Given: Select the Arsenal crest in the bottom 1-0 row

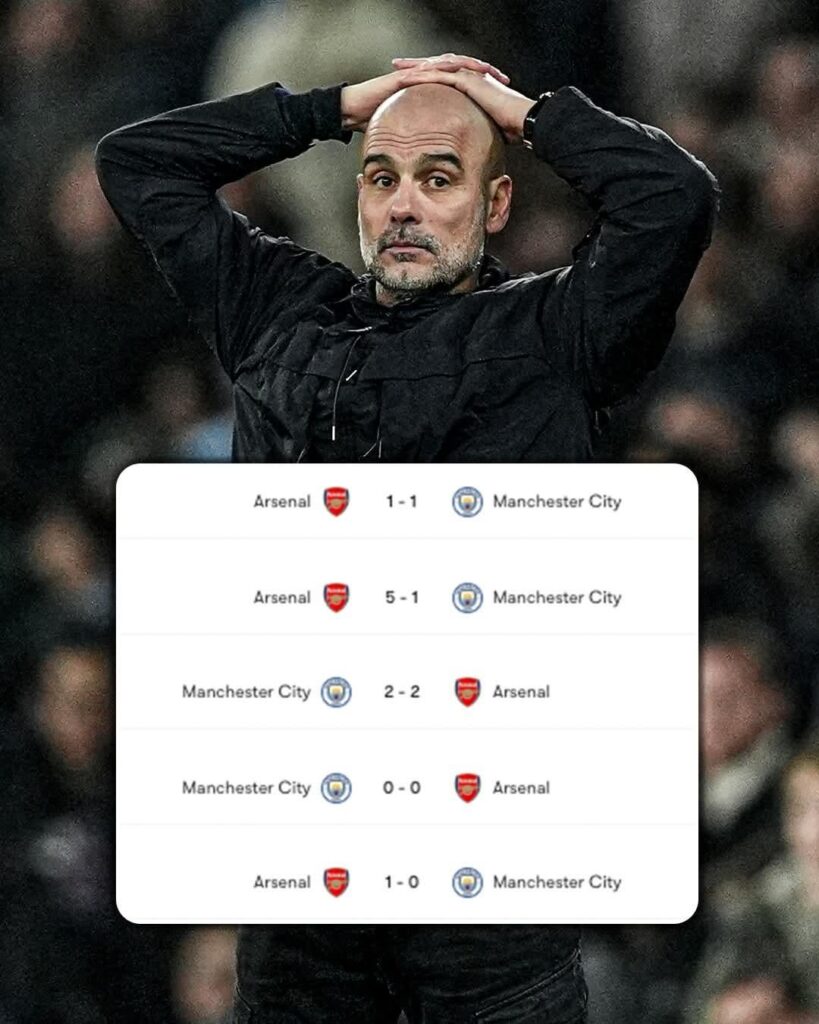Looking at the screenshot, I should point(335,883).
